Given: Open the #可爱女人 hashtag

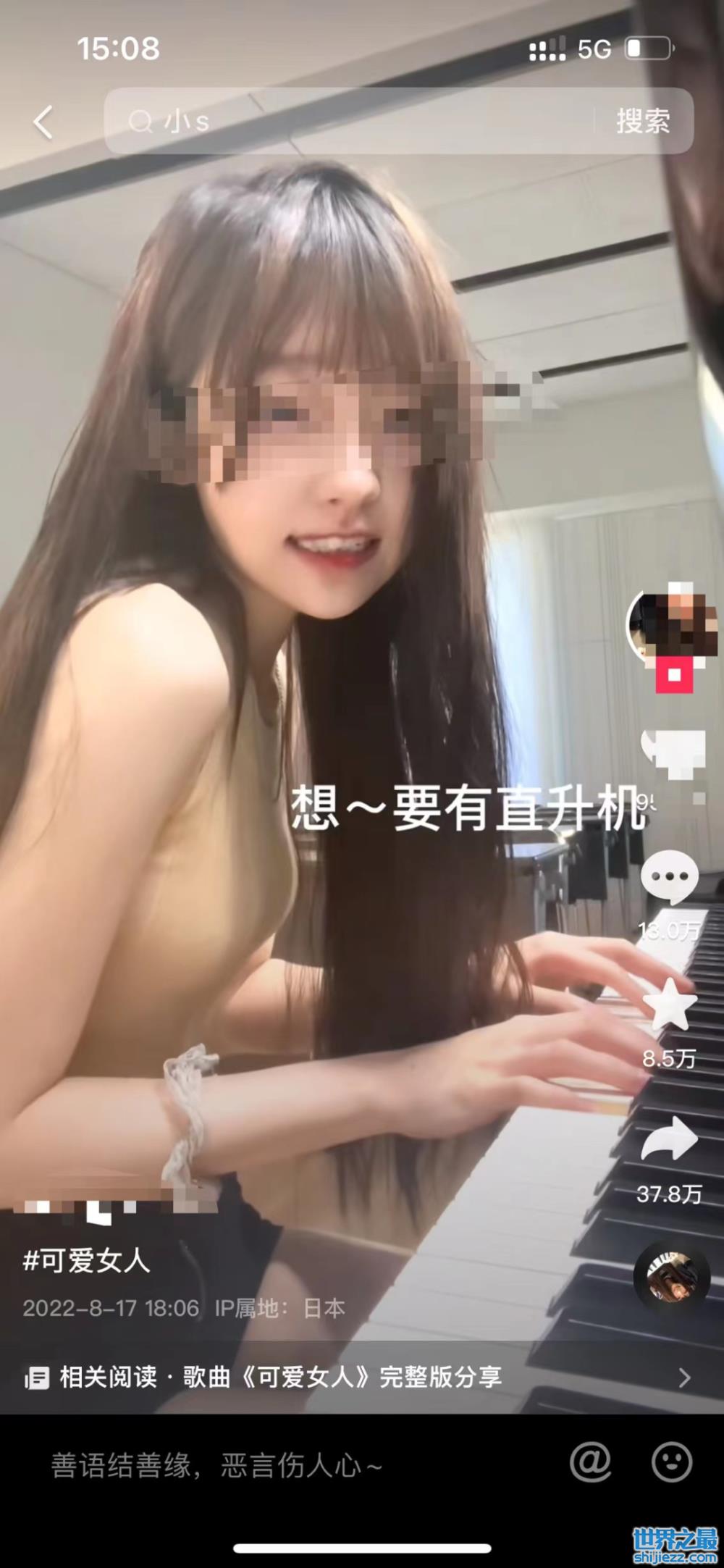Looking at the screenshot, I should tap(87, 1261).
